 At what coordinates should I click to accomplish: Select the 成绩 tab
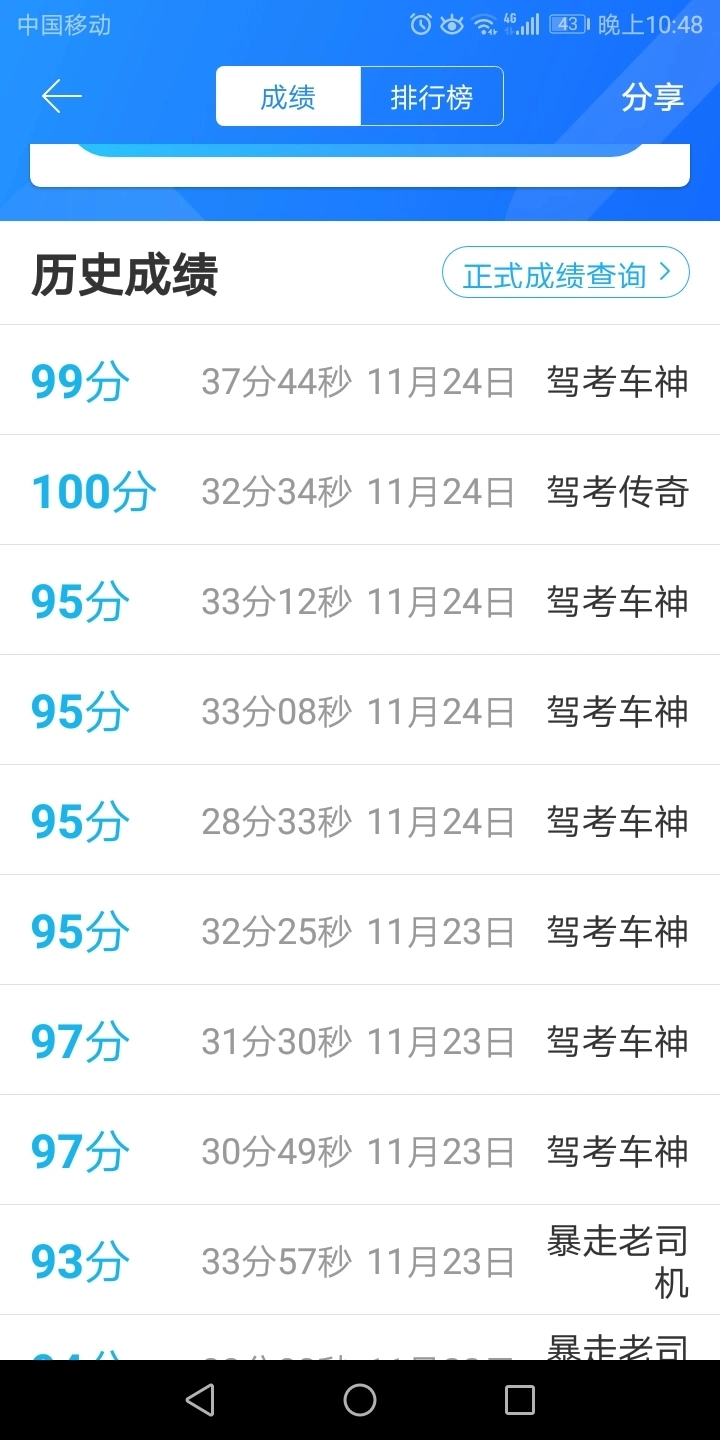(x=288, y=97)
